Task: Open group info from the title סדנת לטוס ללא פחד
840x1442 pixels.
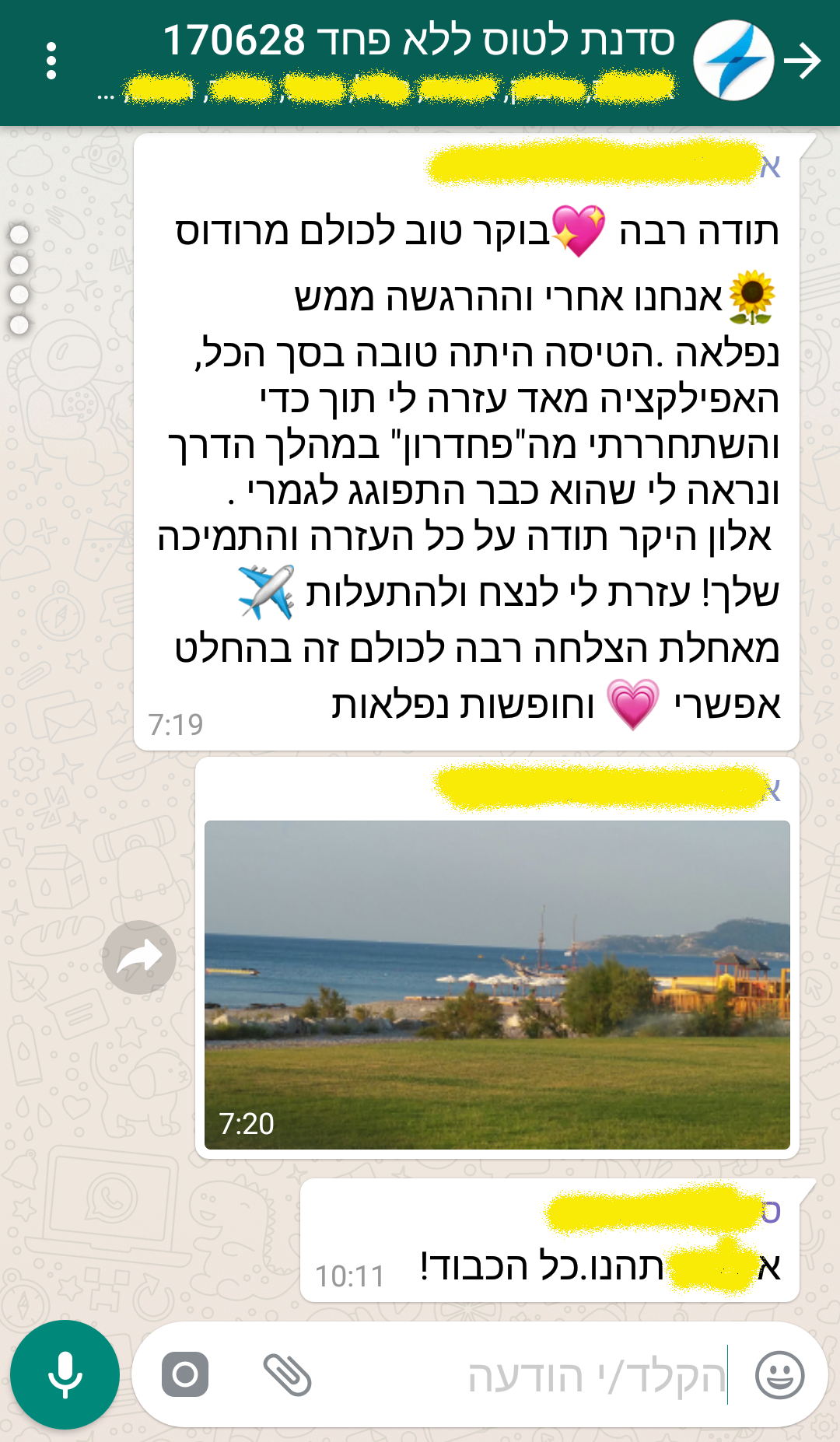Action: click(420, 40)
